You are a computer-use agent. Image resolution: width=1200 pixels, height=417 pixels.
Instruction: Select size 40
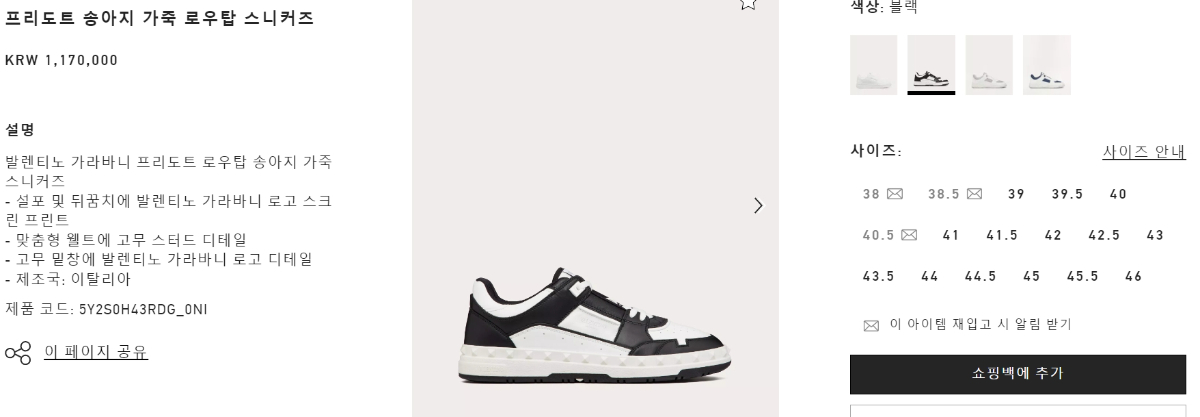point(1118,194)
